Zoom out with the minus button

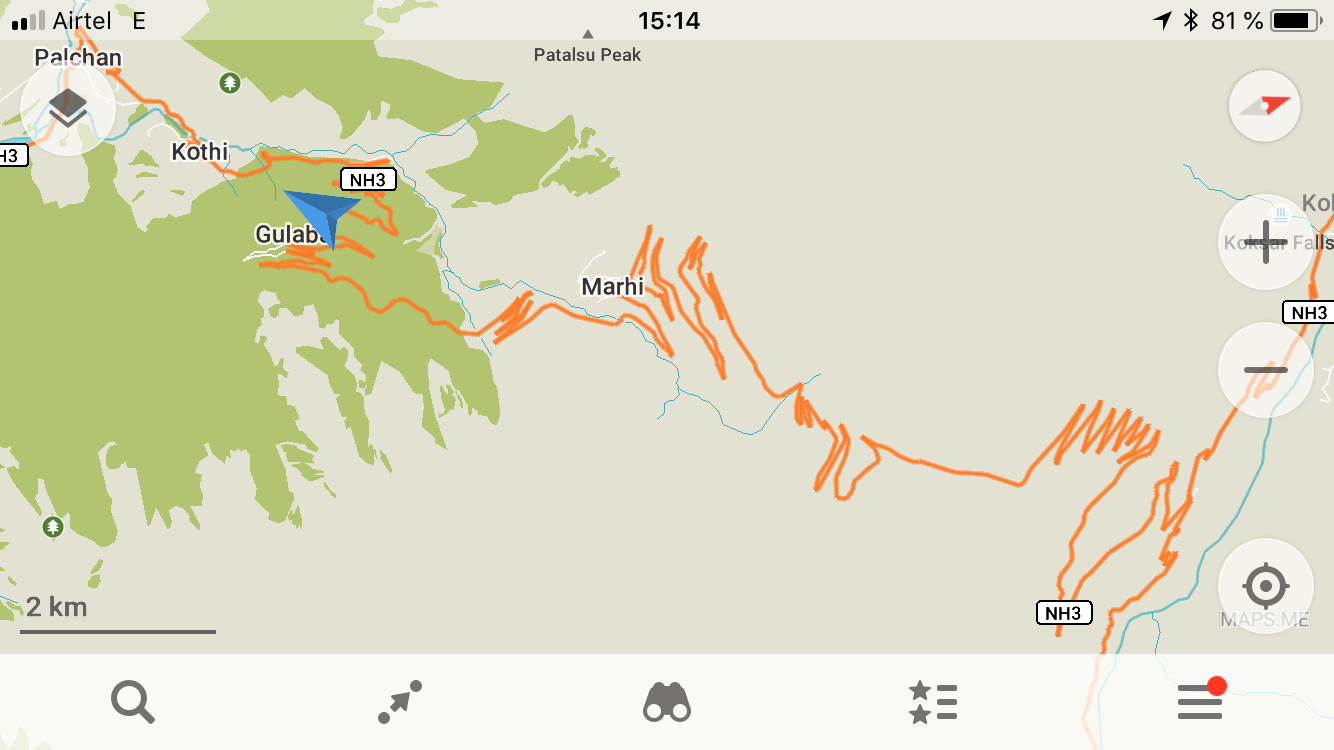1265,370
